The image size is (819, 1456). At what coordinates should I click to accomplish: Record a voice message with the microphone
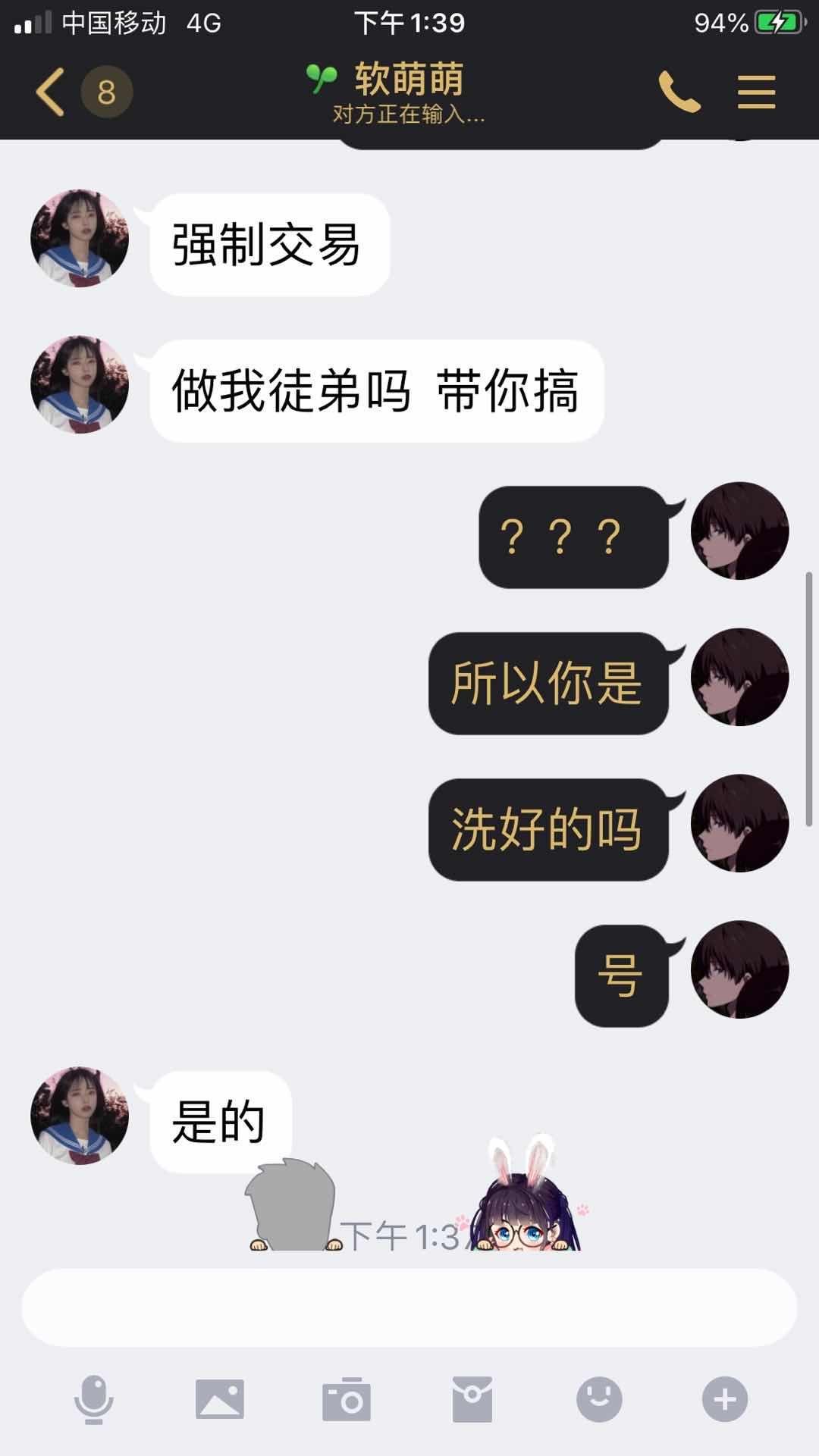[x=94, y=1399]
